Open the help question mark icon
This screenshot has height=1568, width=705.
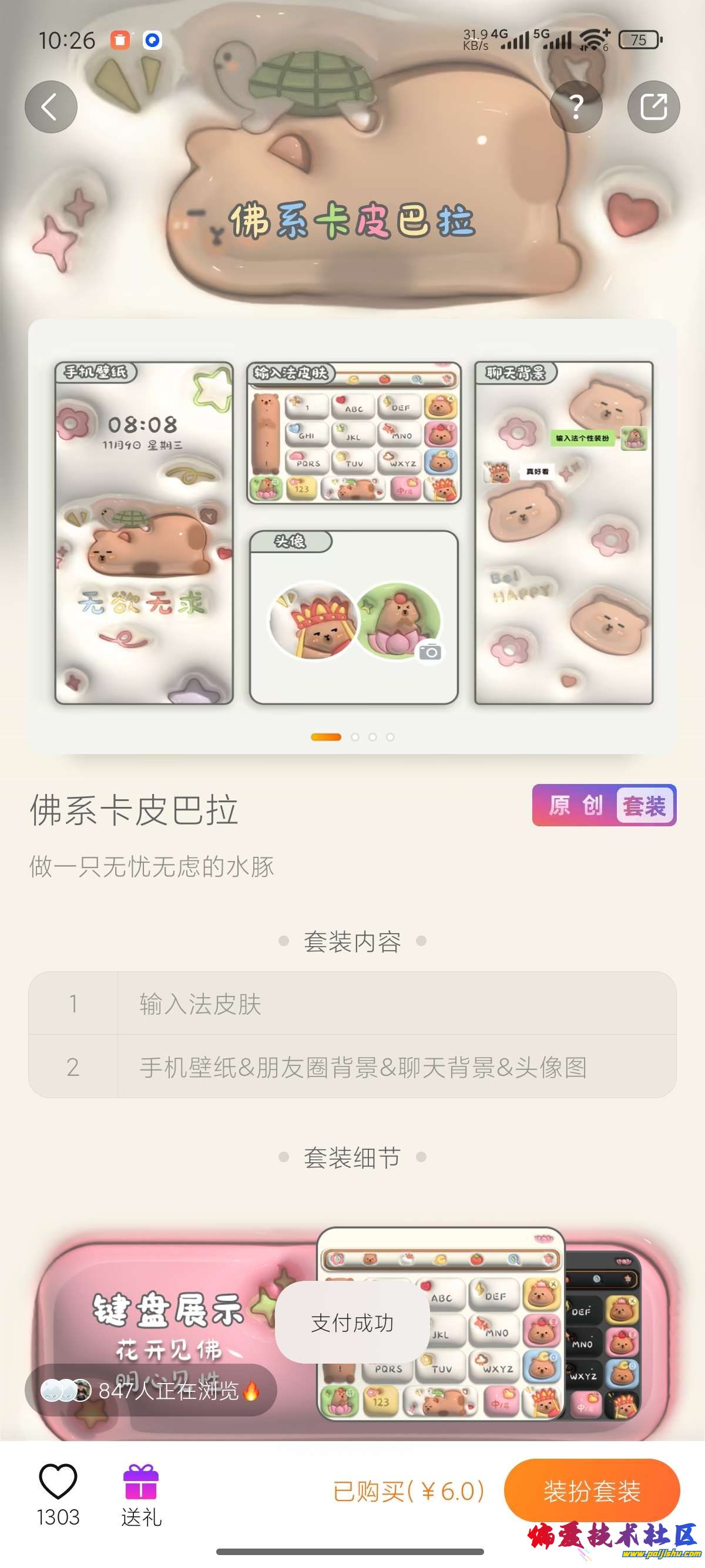click(x=575, y=107)
